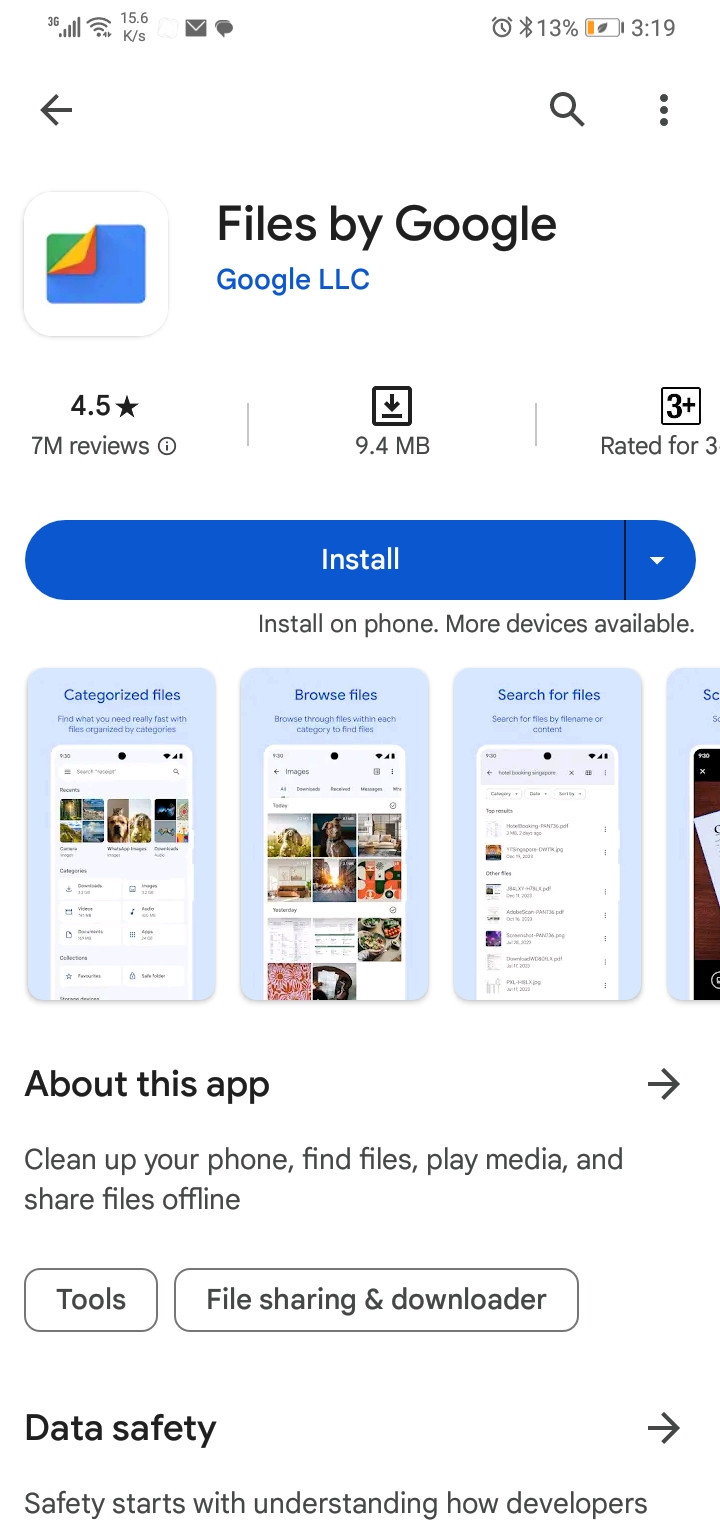Open the Categorized files screenshot
Viewport: 720px width, 1520px height.
click(121, 834)
